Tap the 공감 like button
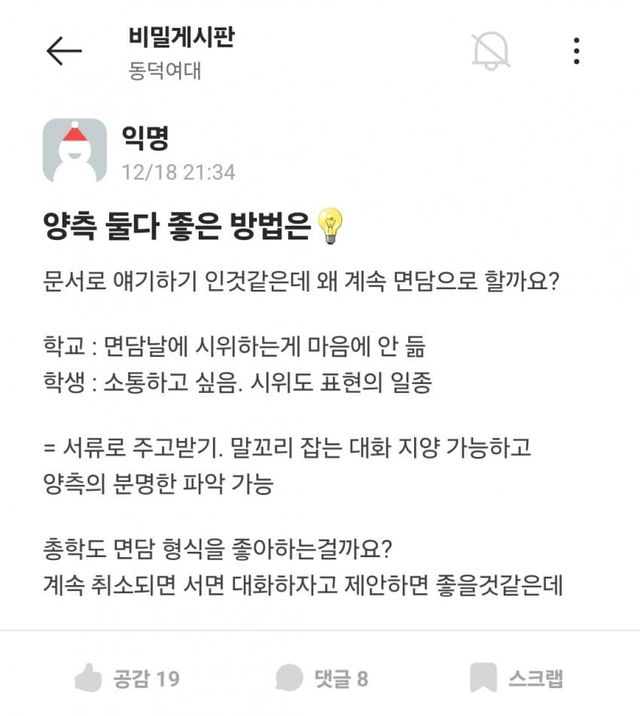Image resolution: width=640 pixels, height=716 pixels. click(127, 678)
